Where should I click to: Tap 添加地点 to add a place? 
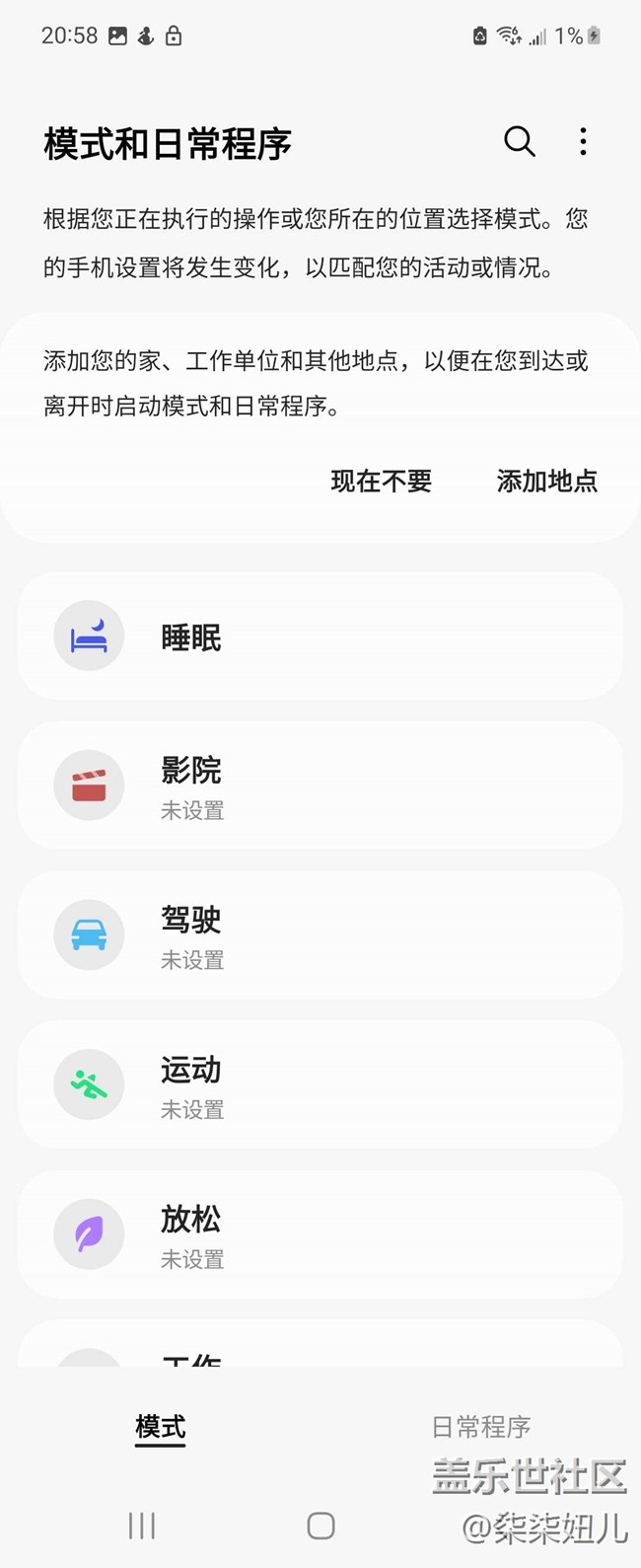coord(547,482)
